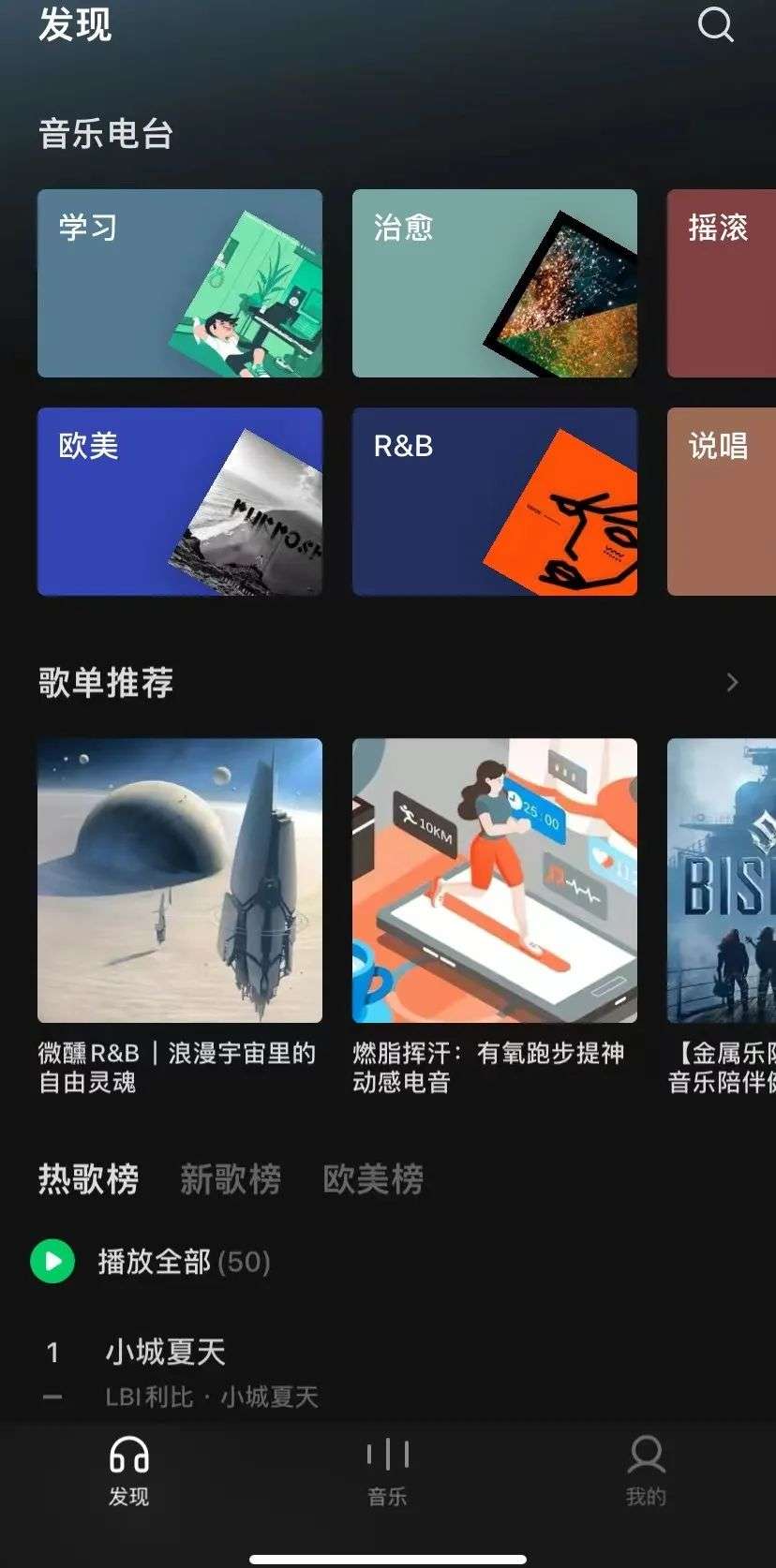Open the 燃脂挥汗 有氧跑步提神动感电音 playlist
This screenshot has width=776, height=1568.
pyautogui.click(x=494, y=880)
